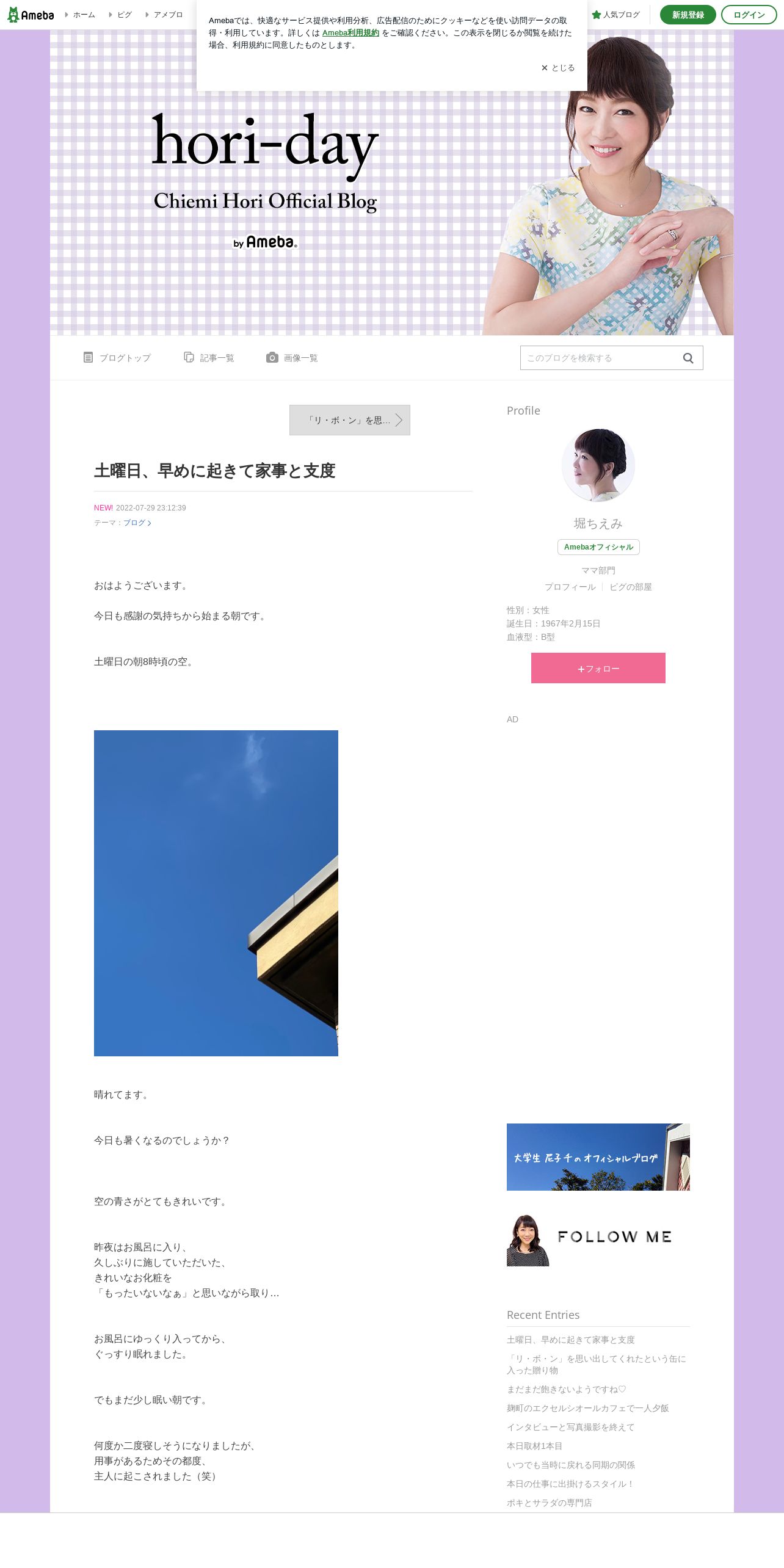
Task: Open ブログトップ tab
Action: pos(117,358)
